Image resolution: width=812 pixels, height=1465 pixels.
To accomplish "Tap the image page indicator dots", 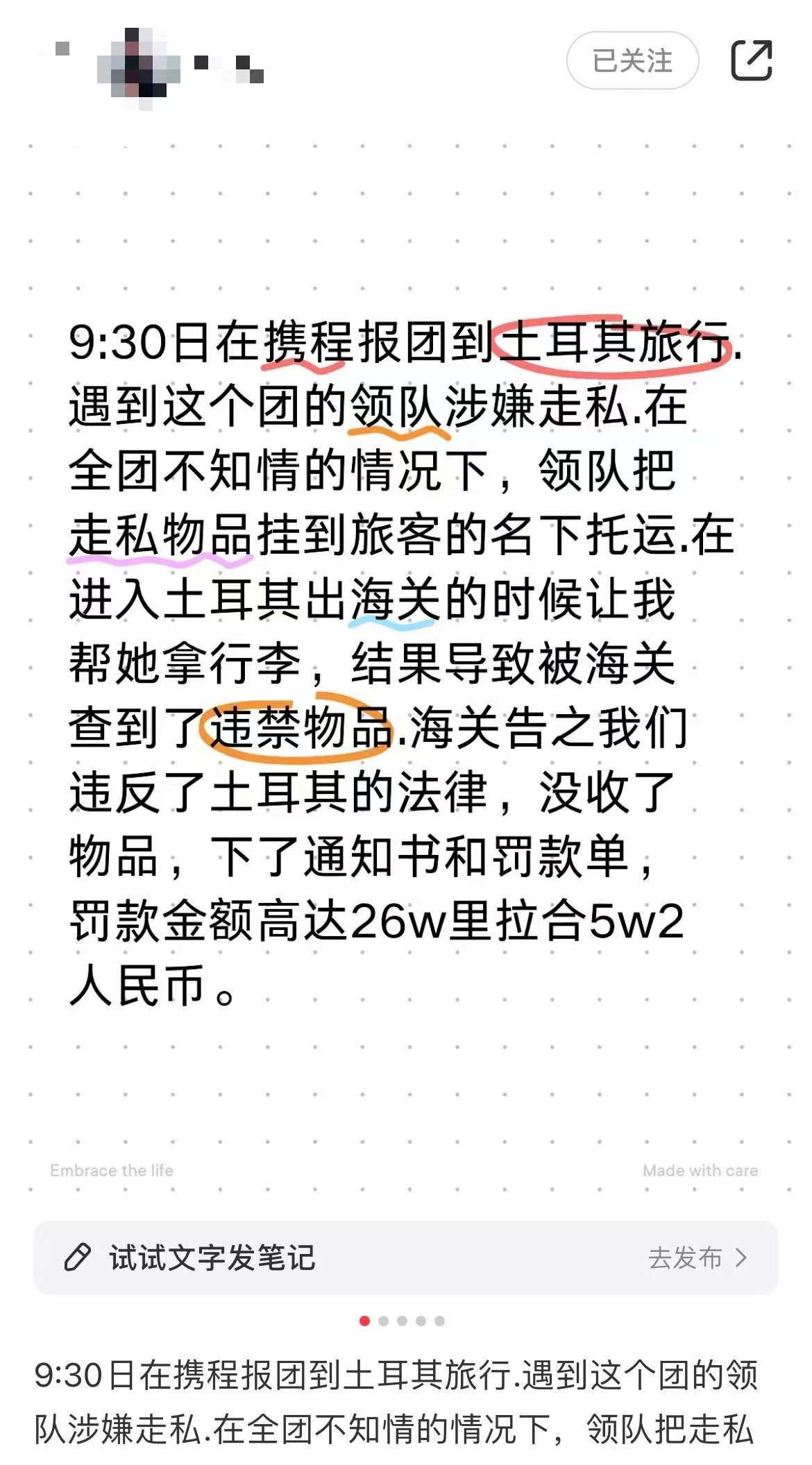I will (403, 1321).
